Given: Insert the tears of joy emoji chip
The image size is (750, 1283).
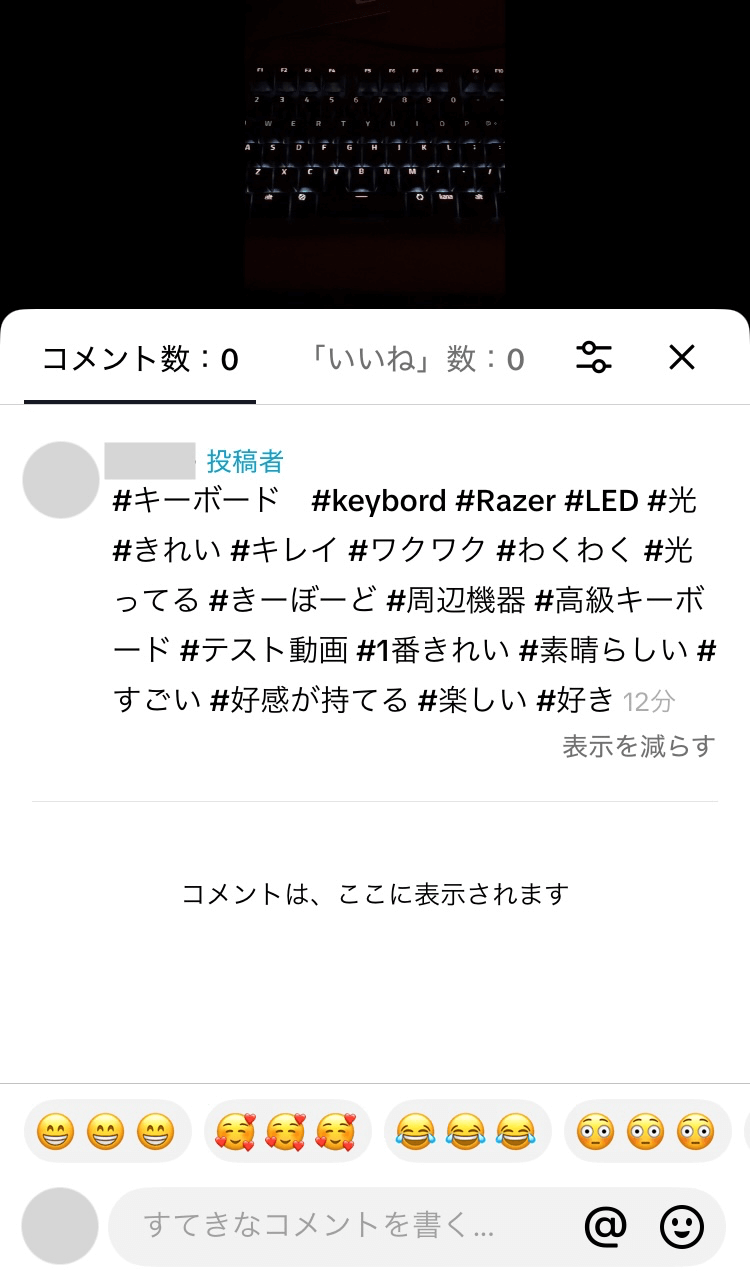Looking at the screenshot, I should pyautogui.click(x=467, y=1132).
